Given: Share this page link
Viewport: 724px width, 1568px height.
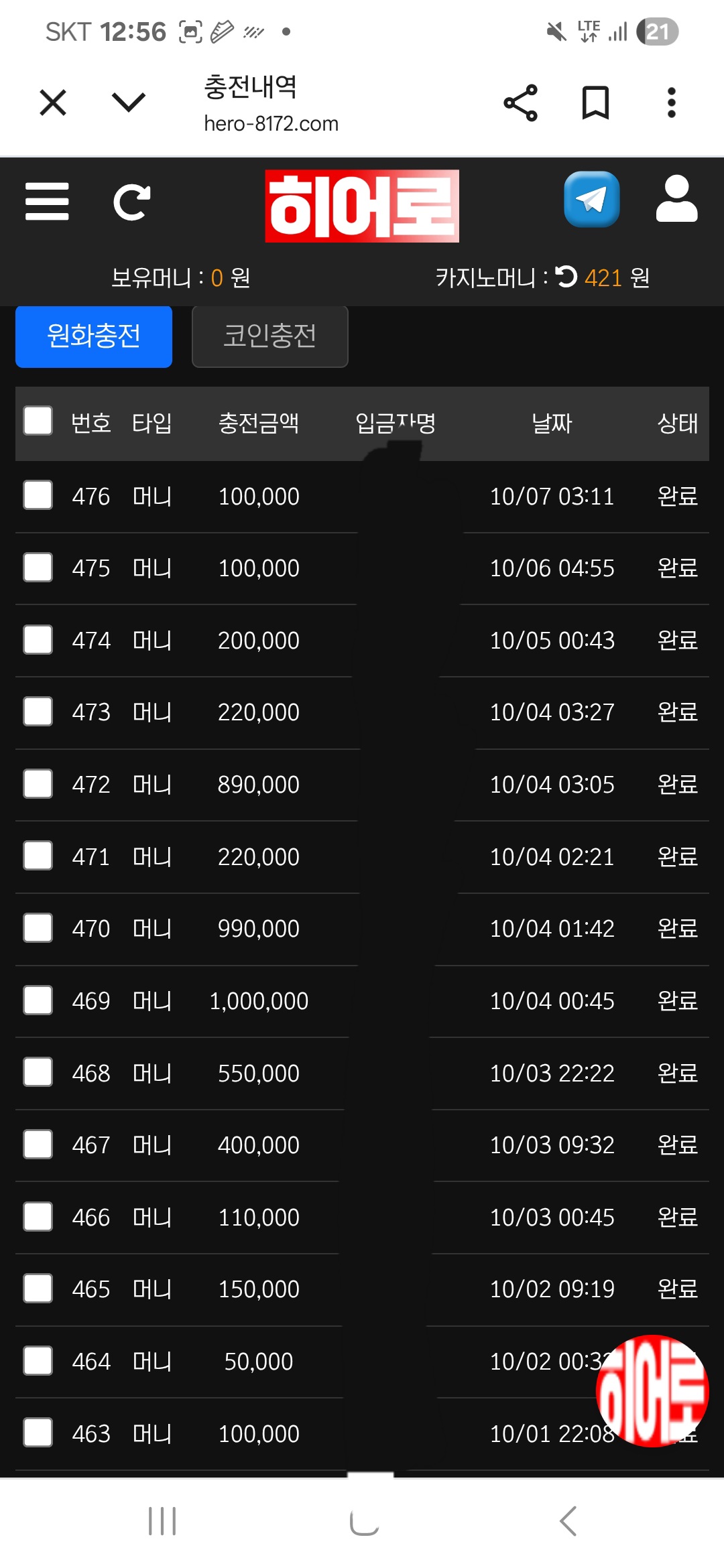Looking at the screenshot, I should click(520, 103).
